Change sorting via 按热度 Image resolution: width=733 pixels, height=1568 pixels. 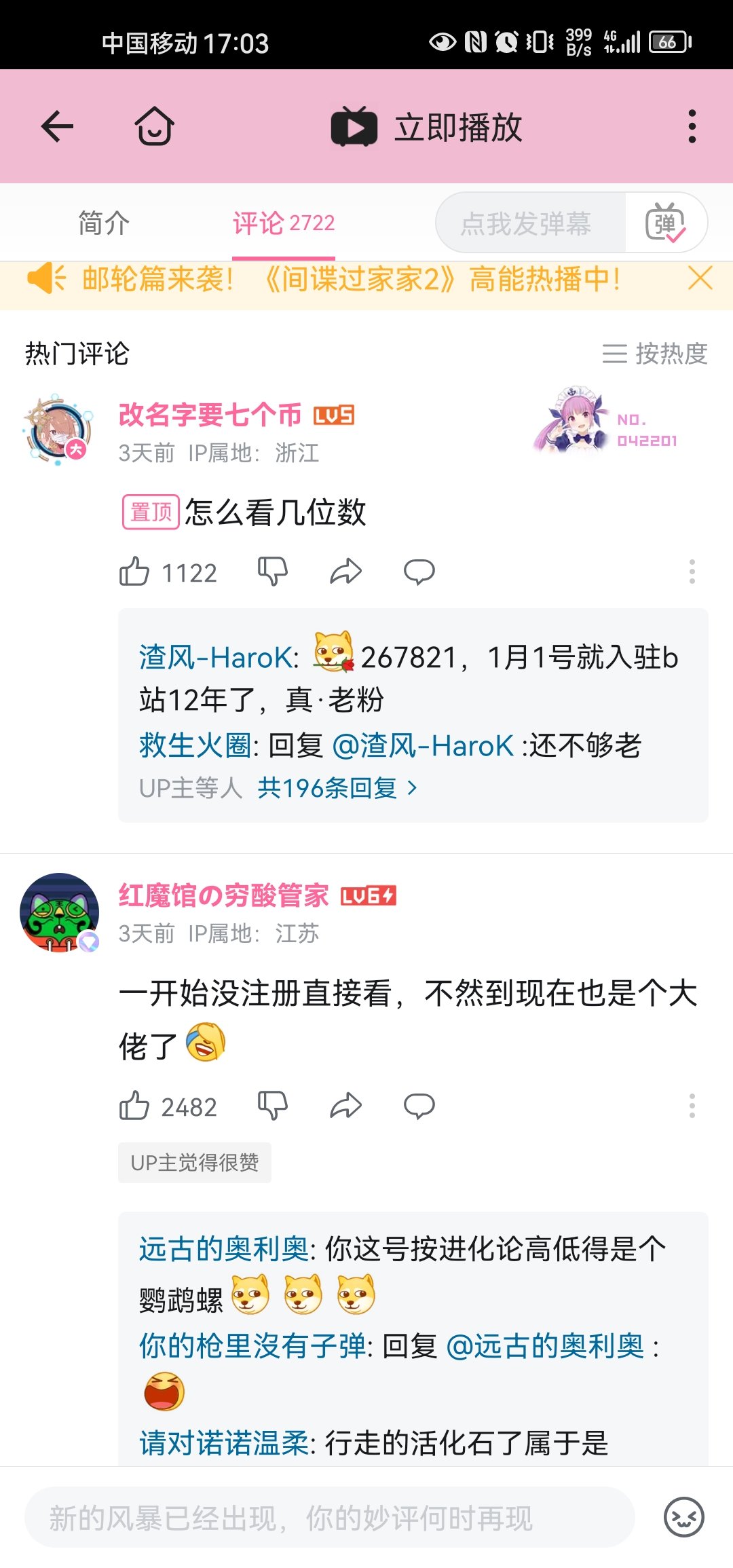[655, 354]
